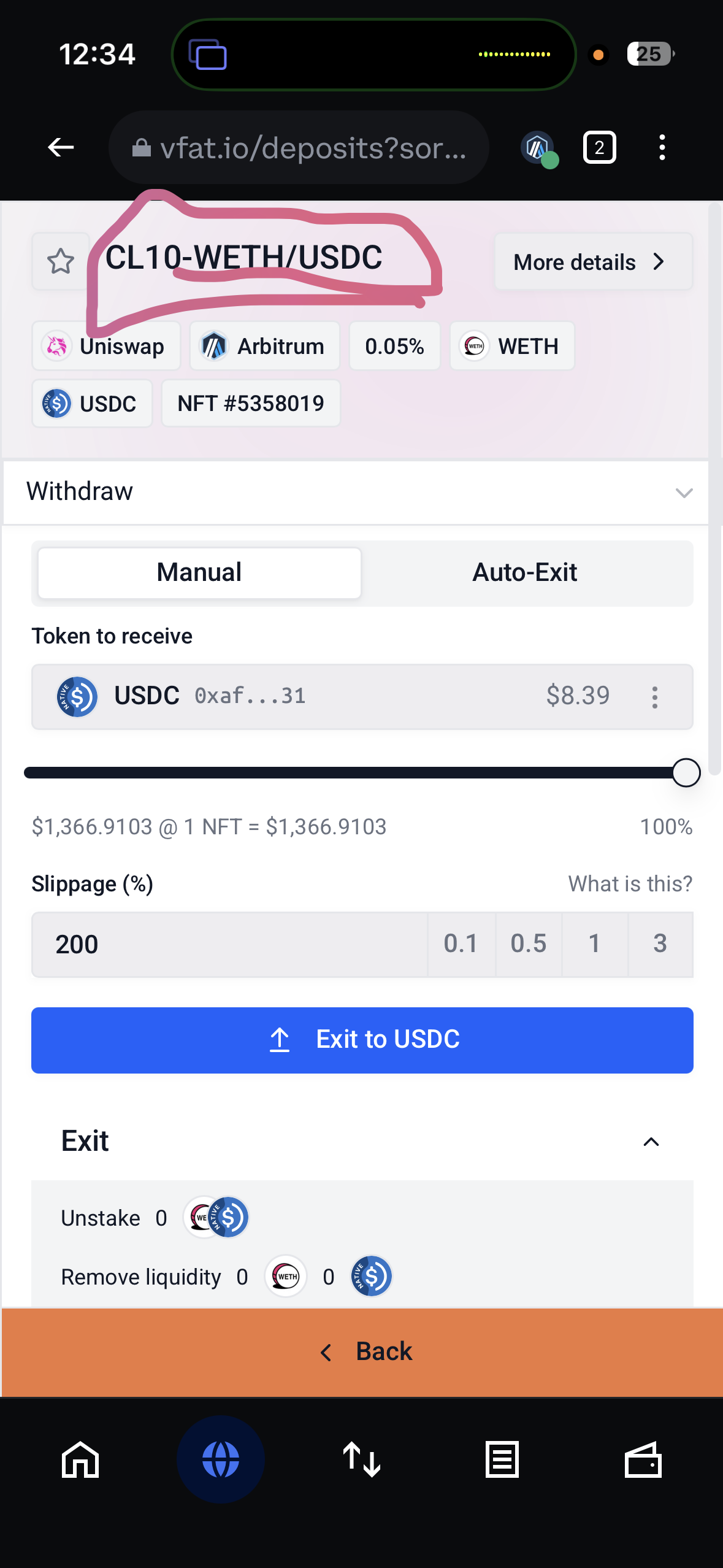Go to the wallet Home tab
723x1568 pixels.
click(x=80, y=1459)
